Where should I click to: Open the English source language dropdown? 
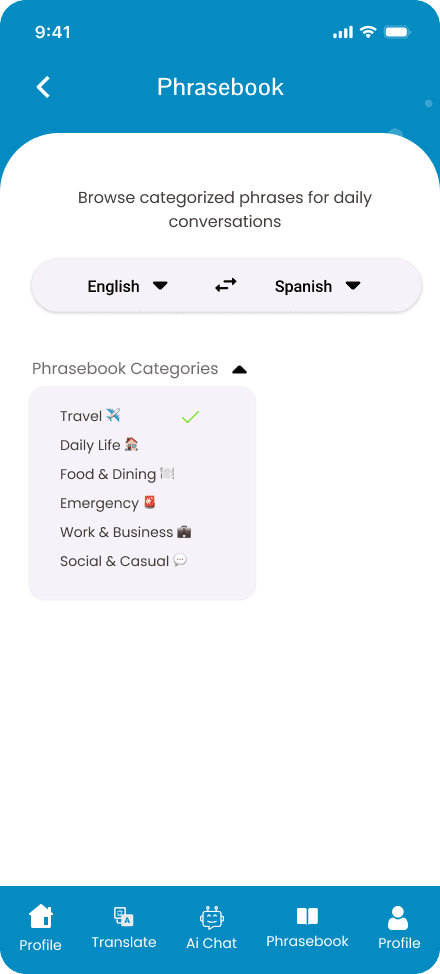point(127,286)
